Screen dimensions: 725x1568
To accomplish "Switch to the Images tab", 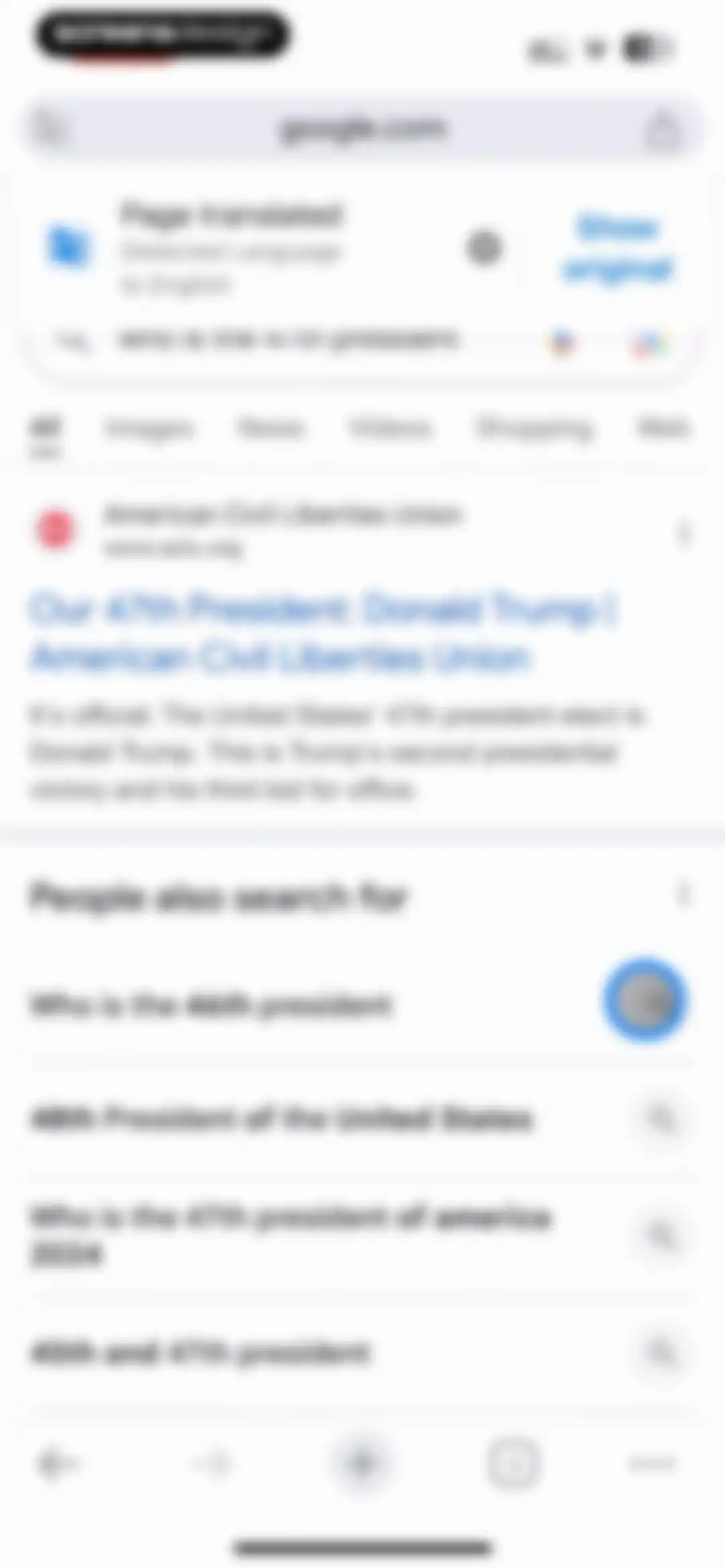I will (149, 428).
